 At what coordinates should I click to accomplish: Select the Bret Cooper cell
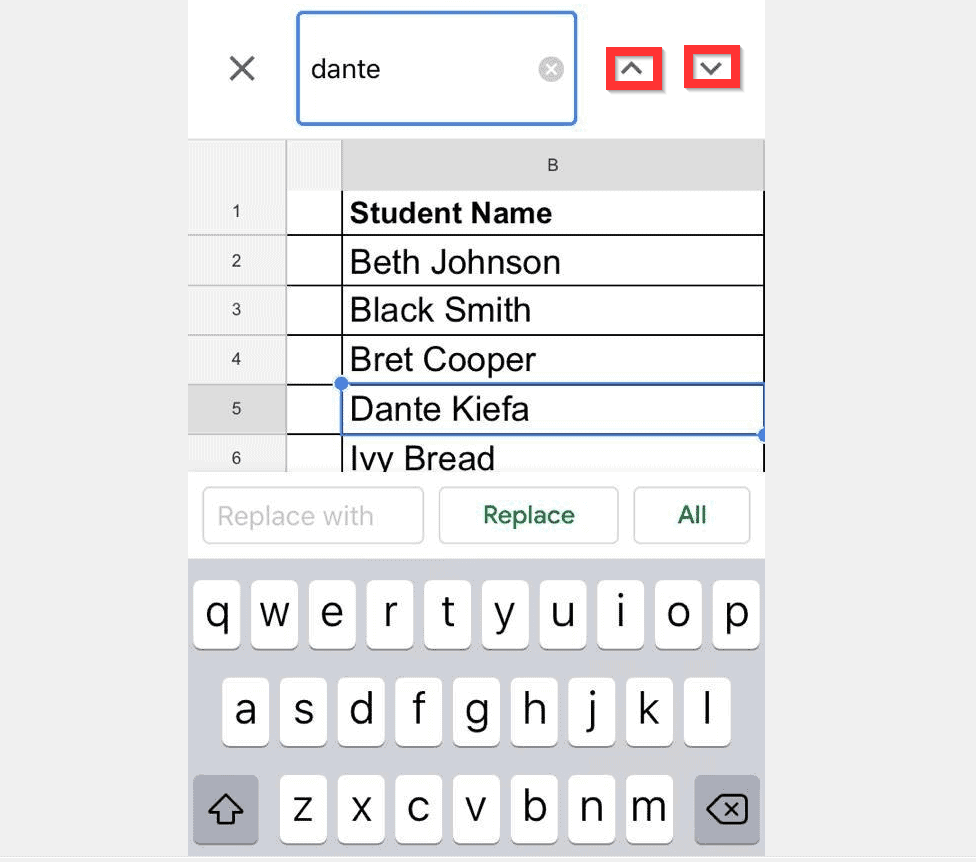(x=552, y=359)
